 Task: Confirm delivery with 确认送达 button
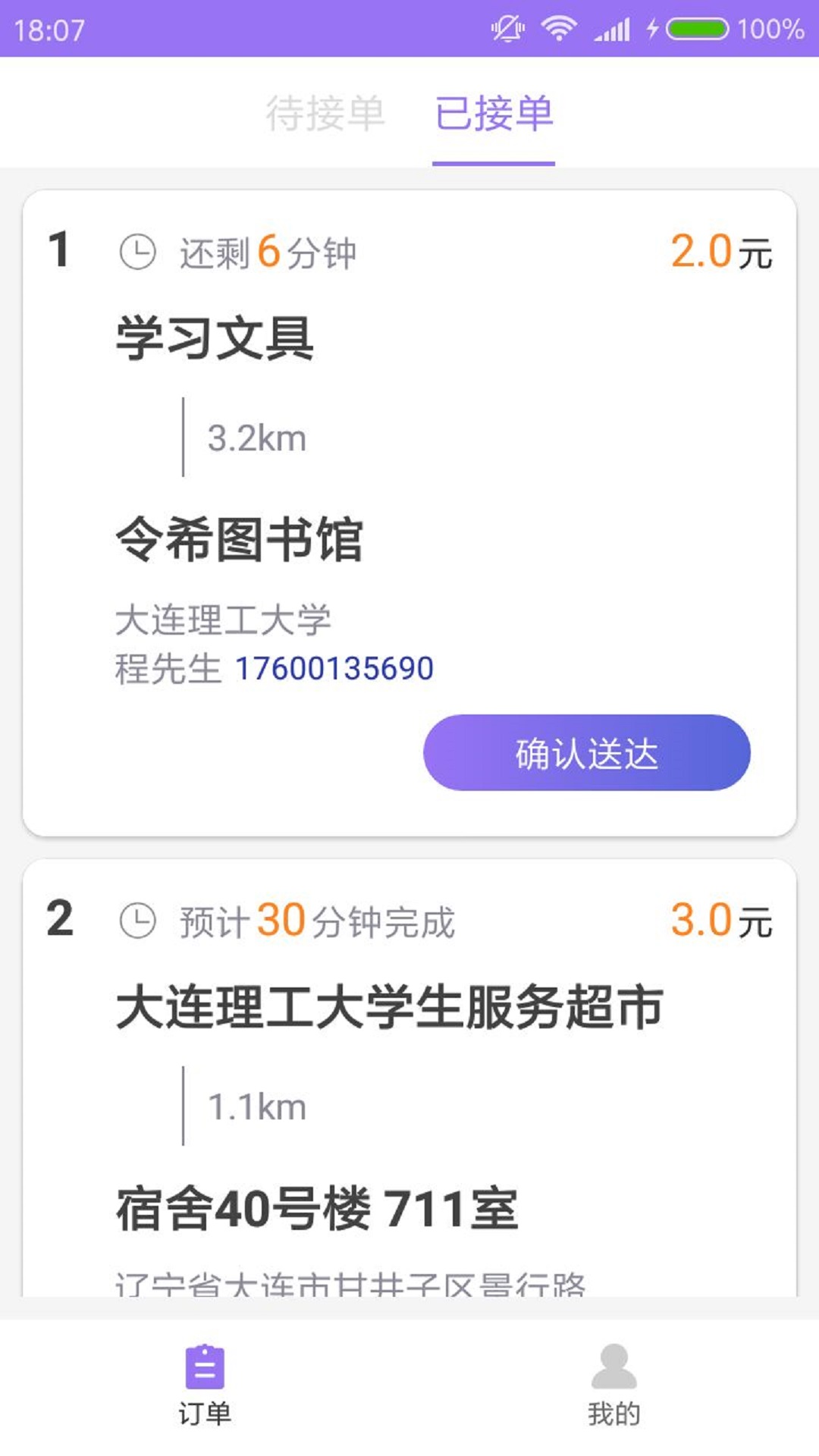tap(586, 753)
